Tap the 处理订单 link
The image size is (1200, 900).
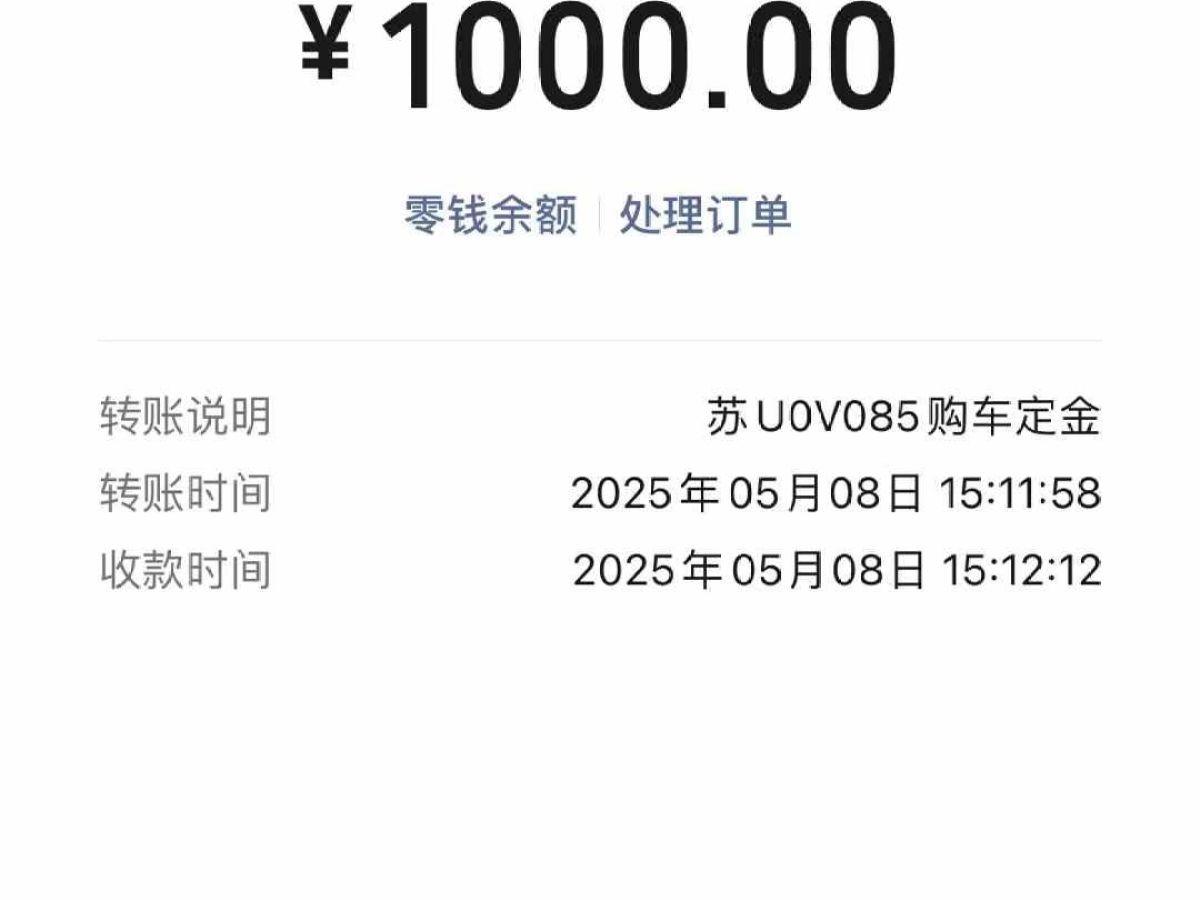705,216
